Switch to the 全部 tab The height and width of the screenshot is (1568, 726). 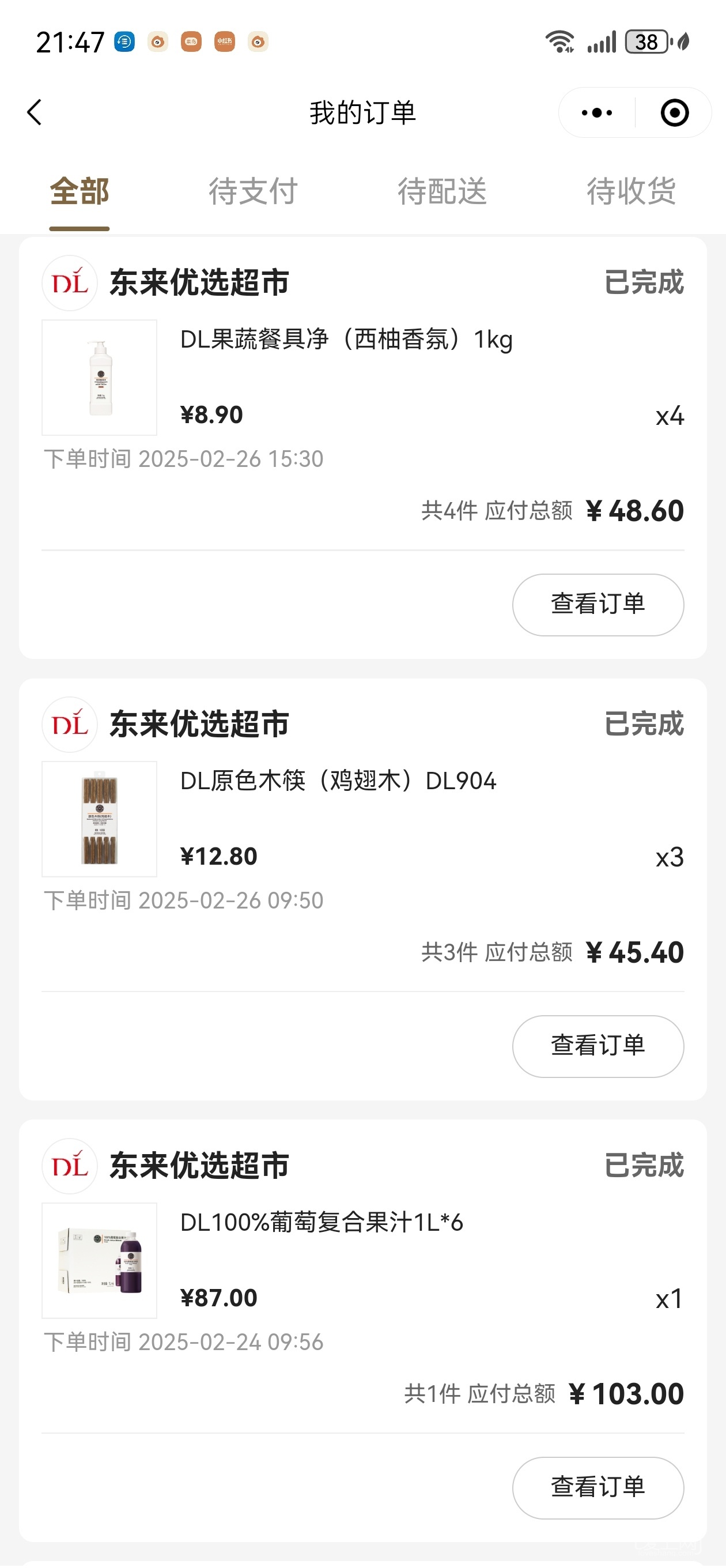pos(79,192)
